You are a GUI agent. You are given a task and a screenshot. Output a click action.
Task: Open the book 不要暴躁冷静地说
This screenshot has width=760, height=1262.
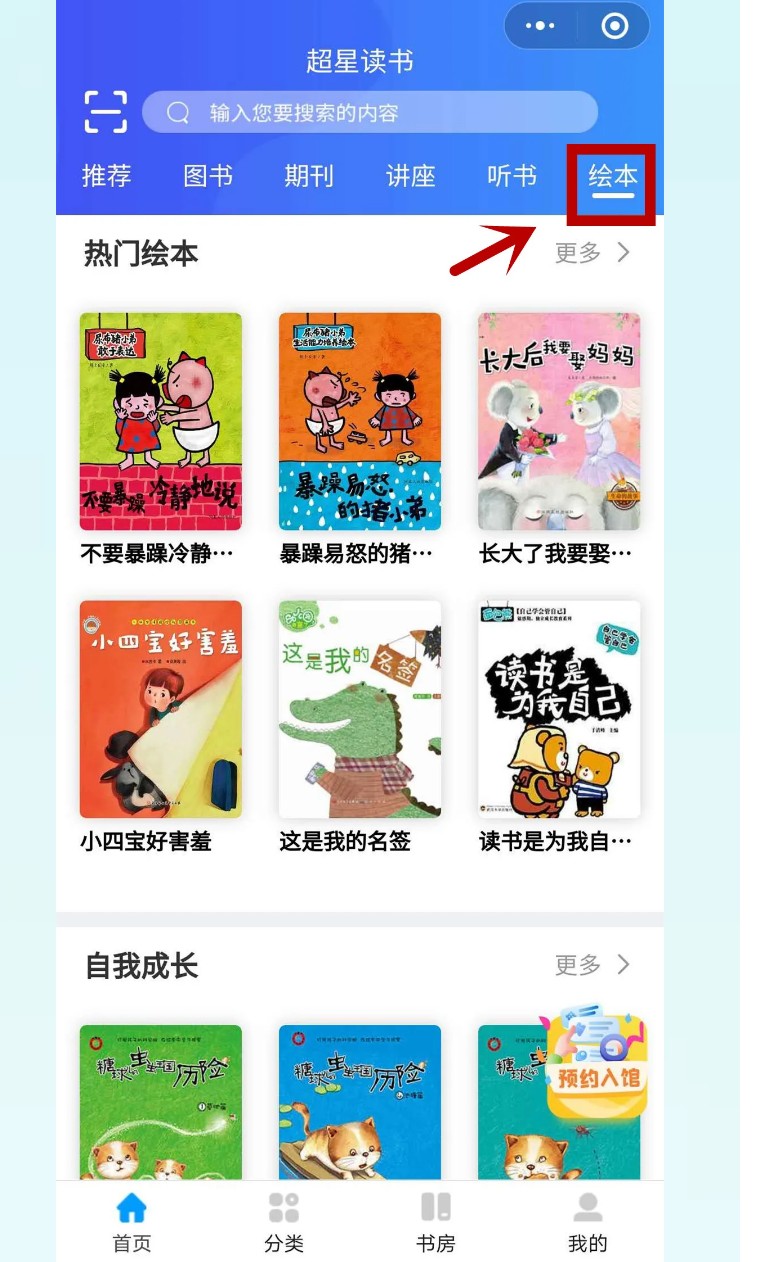pyautogui.click(x=161, y=422)
